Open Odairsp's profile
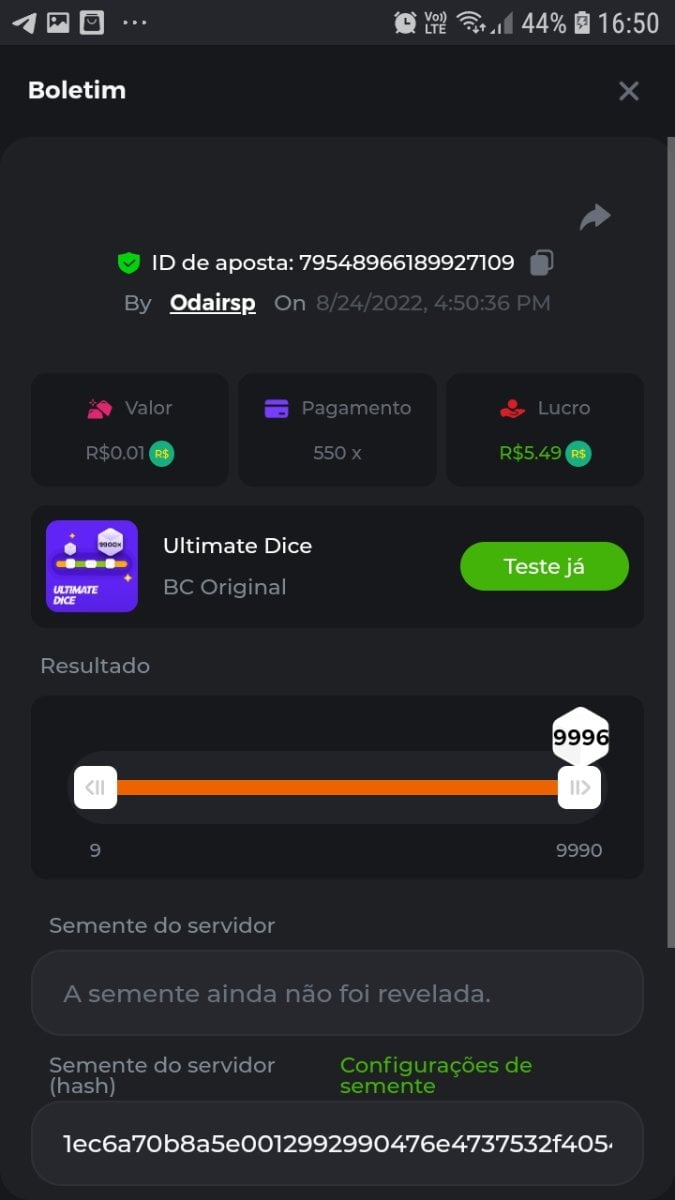Viewport: 675px width, 1200px height. point(212,303)
